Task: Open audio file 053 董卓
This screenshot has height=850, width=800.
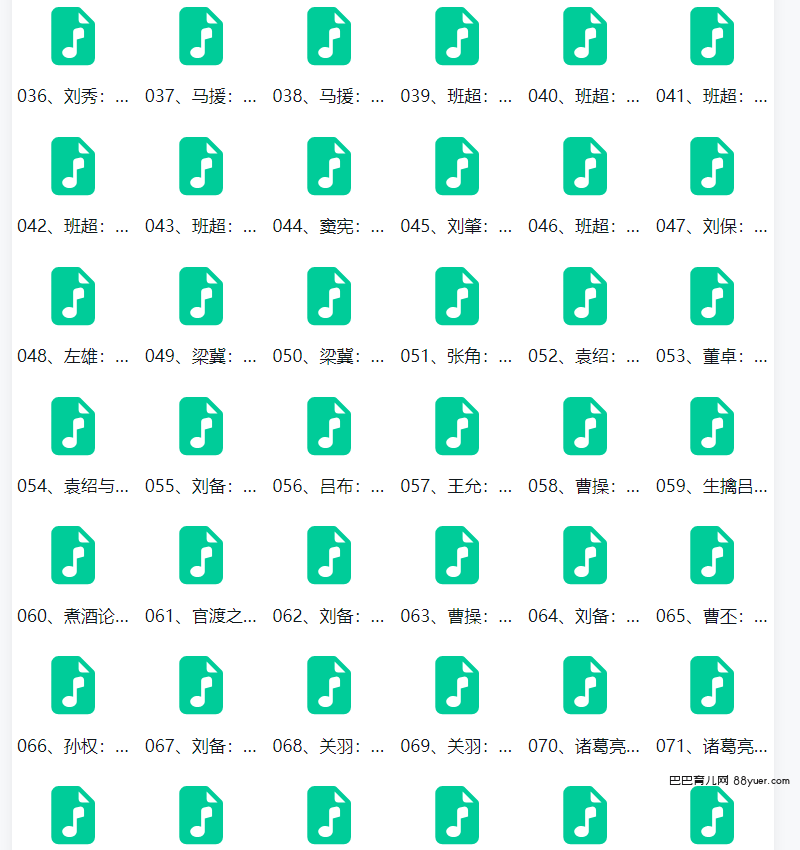Action: point(712,296)
